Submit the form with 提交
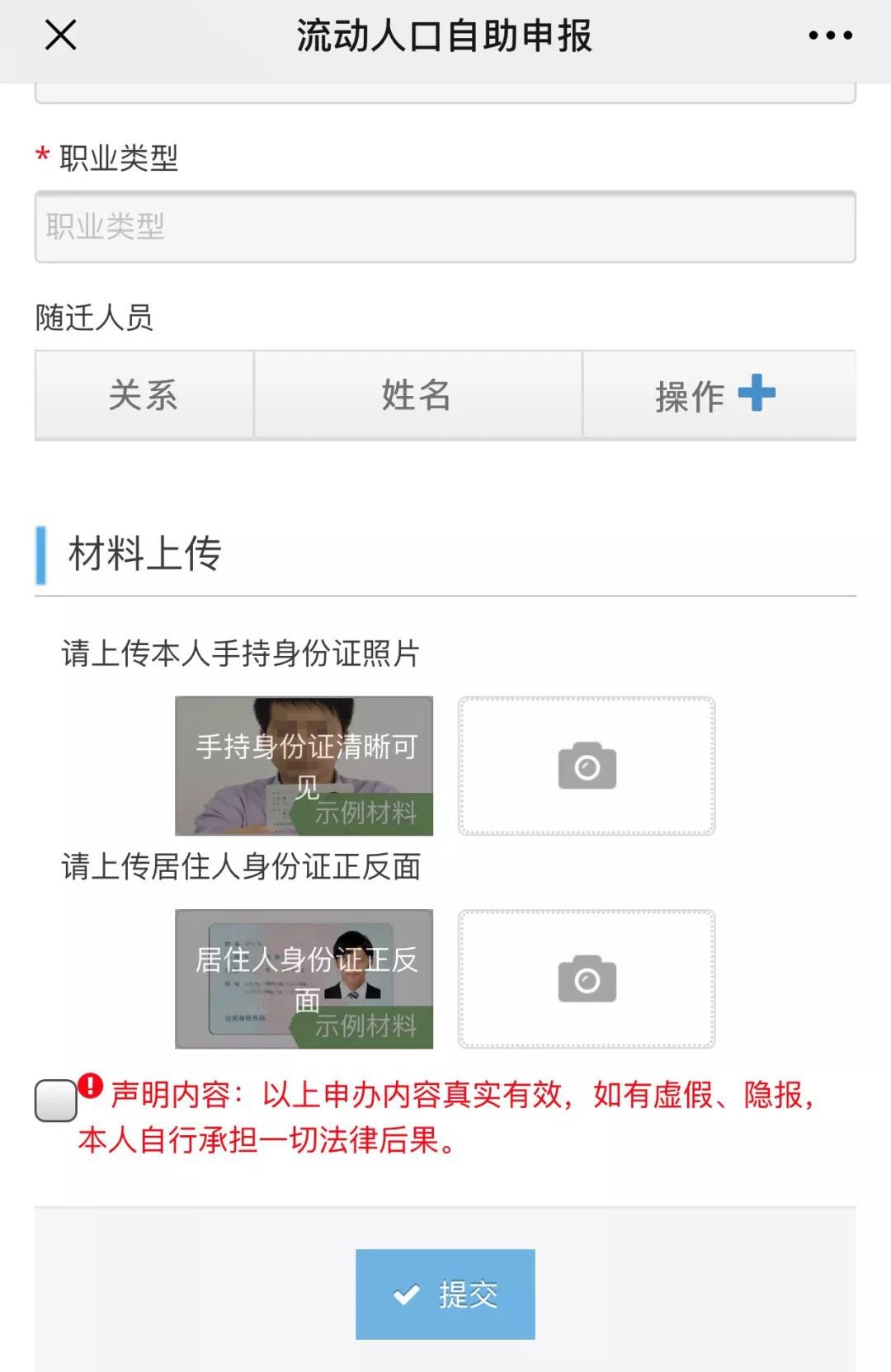This screenshot has height=1372, width=891. point(445,1294)
